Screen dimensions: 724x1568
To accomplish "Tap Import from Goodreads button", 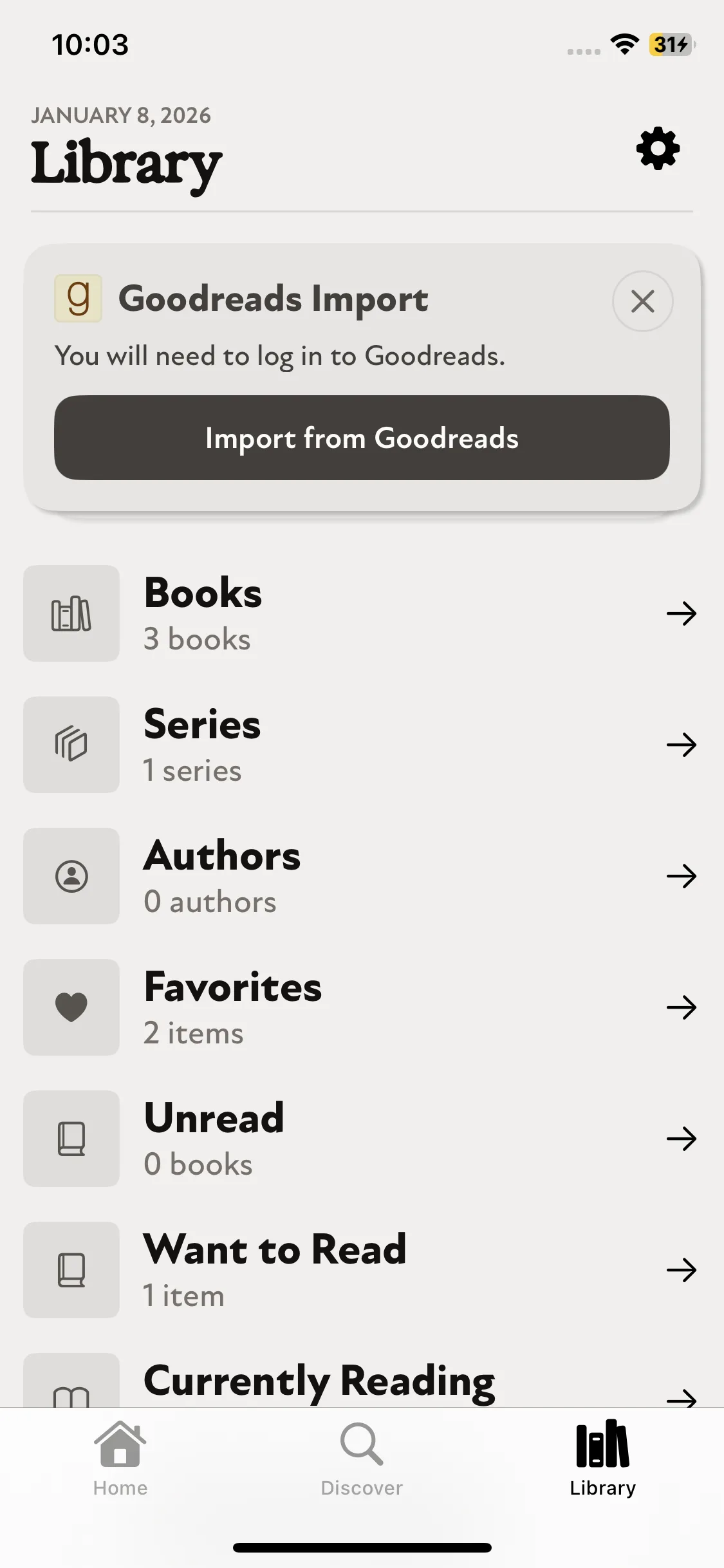I will (x=362, y=438).
